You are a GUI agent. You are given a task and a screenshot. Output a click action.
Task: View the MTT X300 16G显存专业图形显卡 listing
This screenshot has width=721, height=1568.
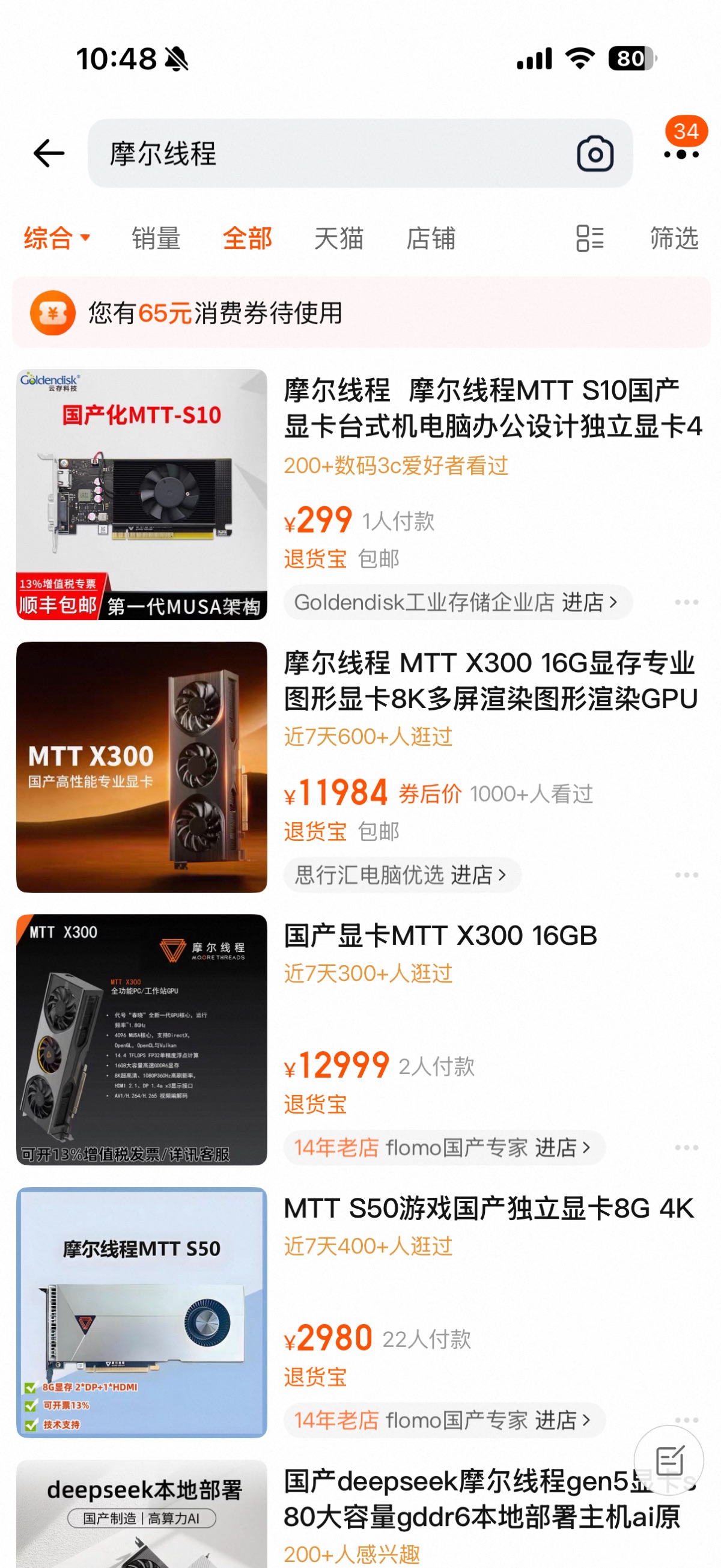tap(490, 680)
